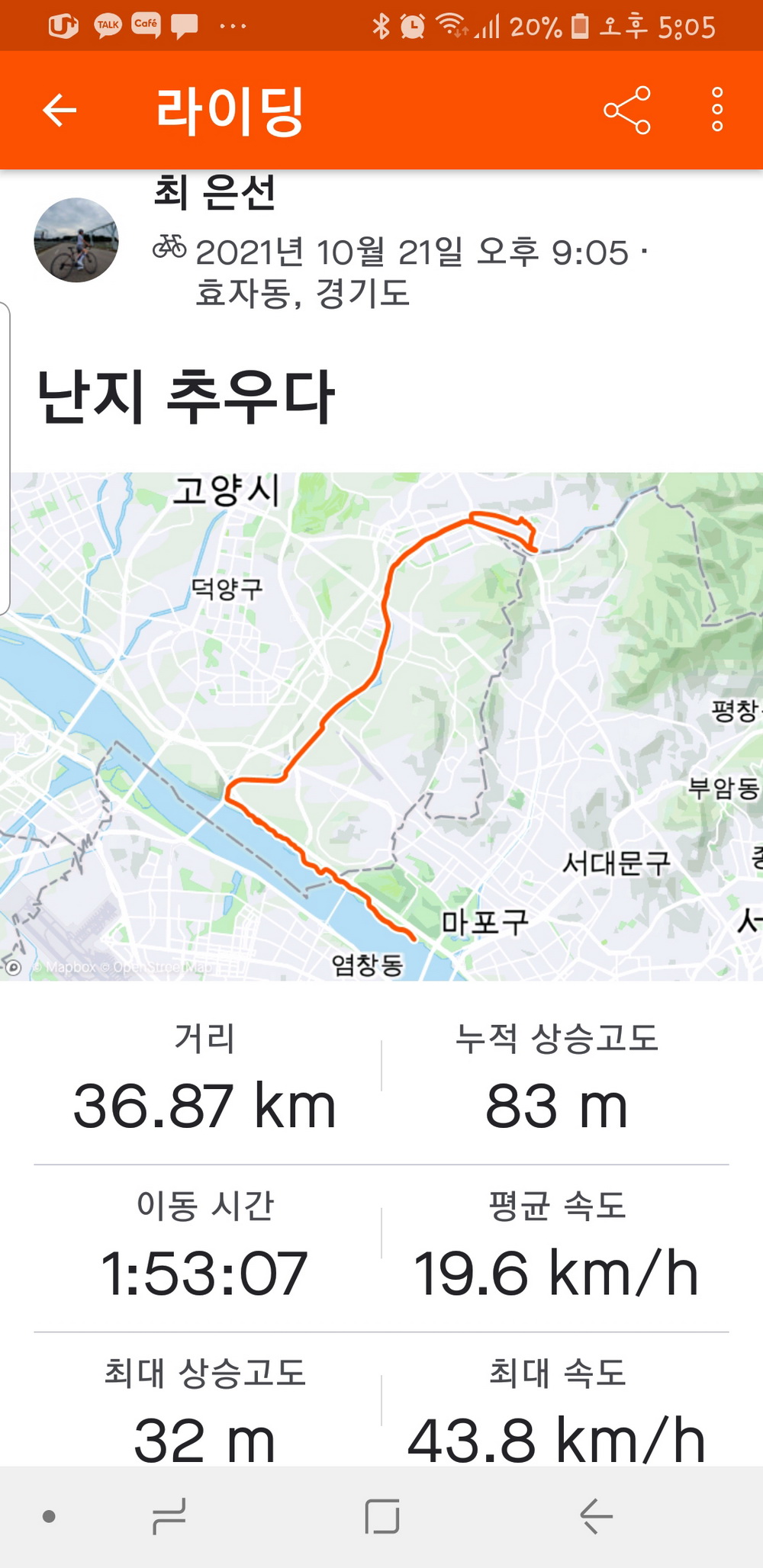Open the ride route map

click(381, 726)
